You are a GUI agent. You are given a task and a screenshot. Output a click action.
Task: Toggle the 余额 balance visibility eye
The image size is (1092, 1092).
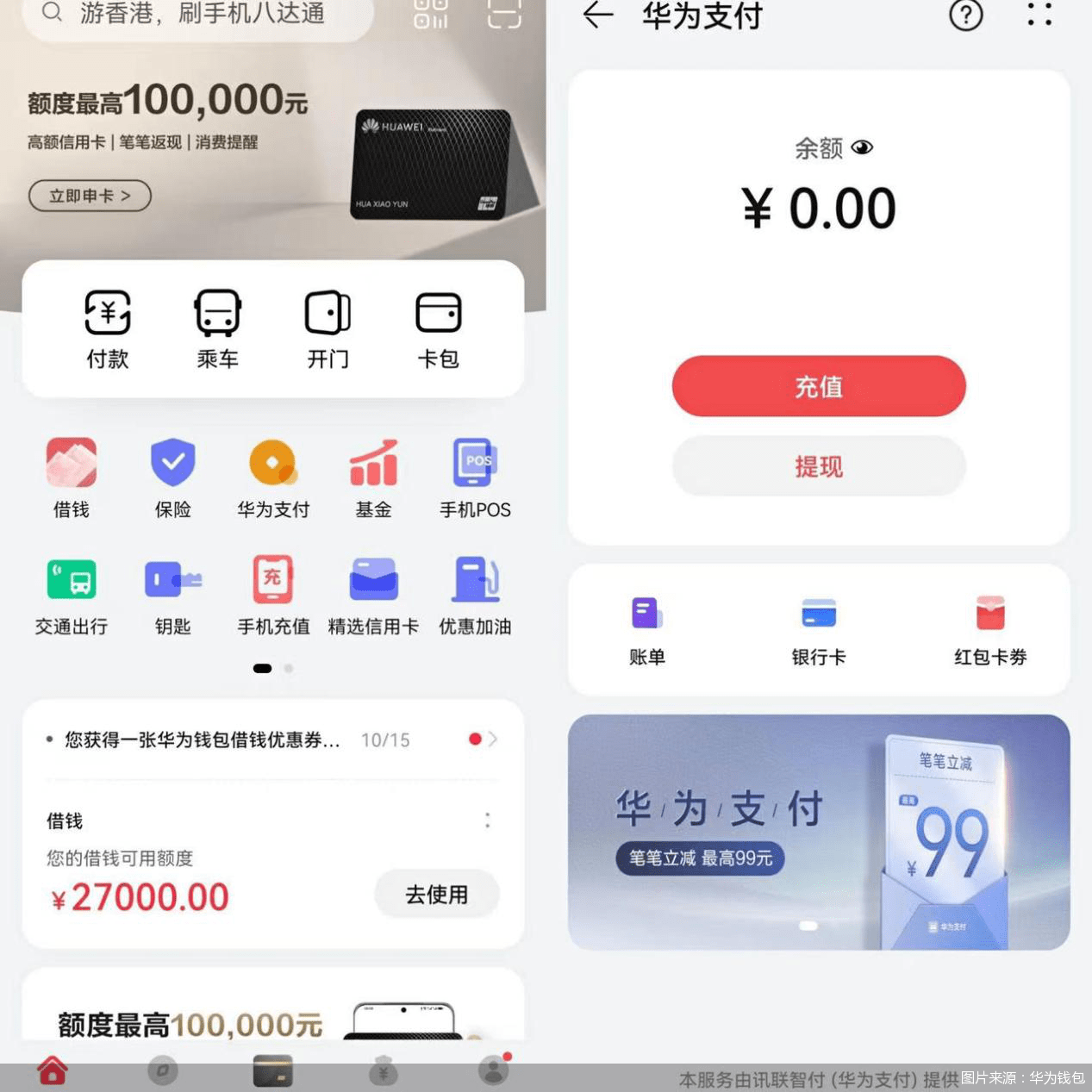pyautogui.click(x=862, y=148)
